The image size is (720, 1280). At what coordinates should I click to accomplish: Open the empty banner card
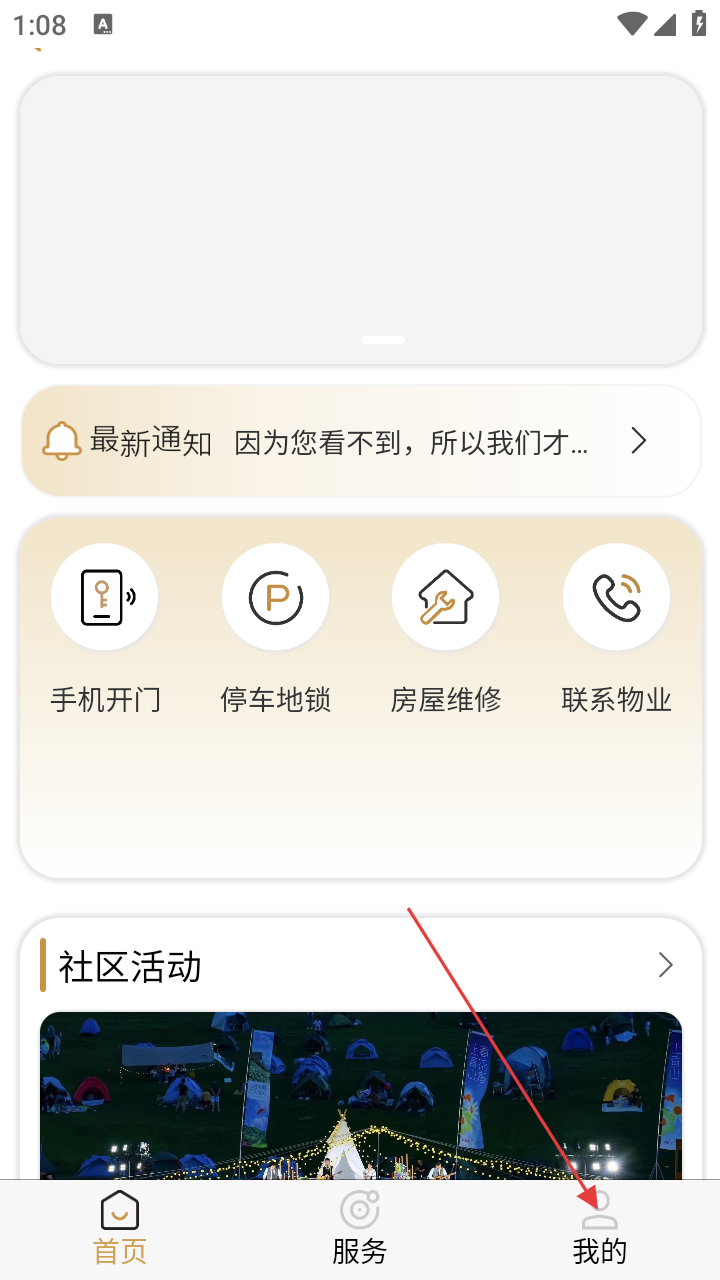[360, 220]
